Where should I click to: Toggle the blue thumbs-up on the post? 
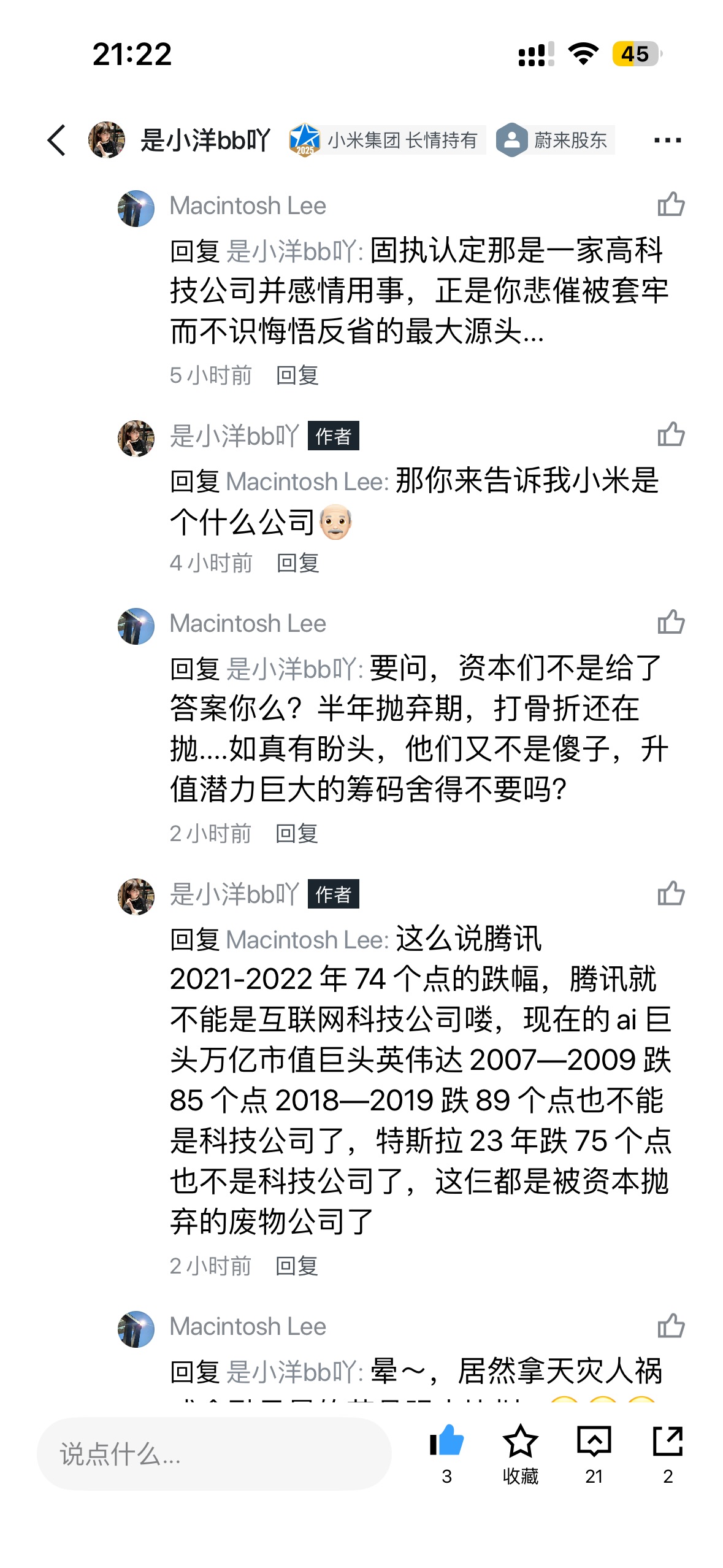(x=446, y=1442)
